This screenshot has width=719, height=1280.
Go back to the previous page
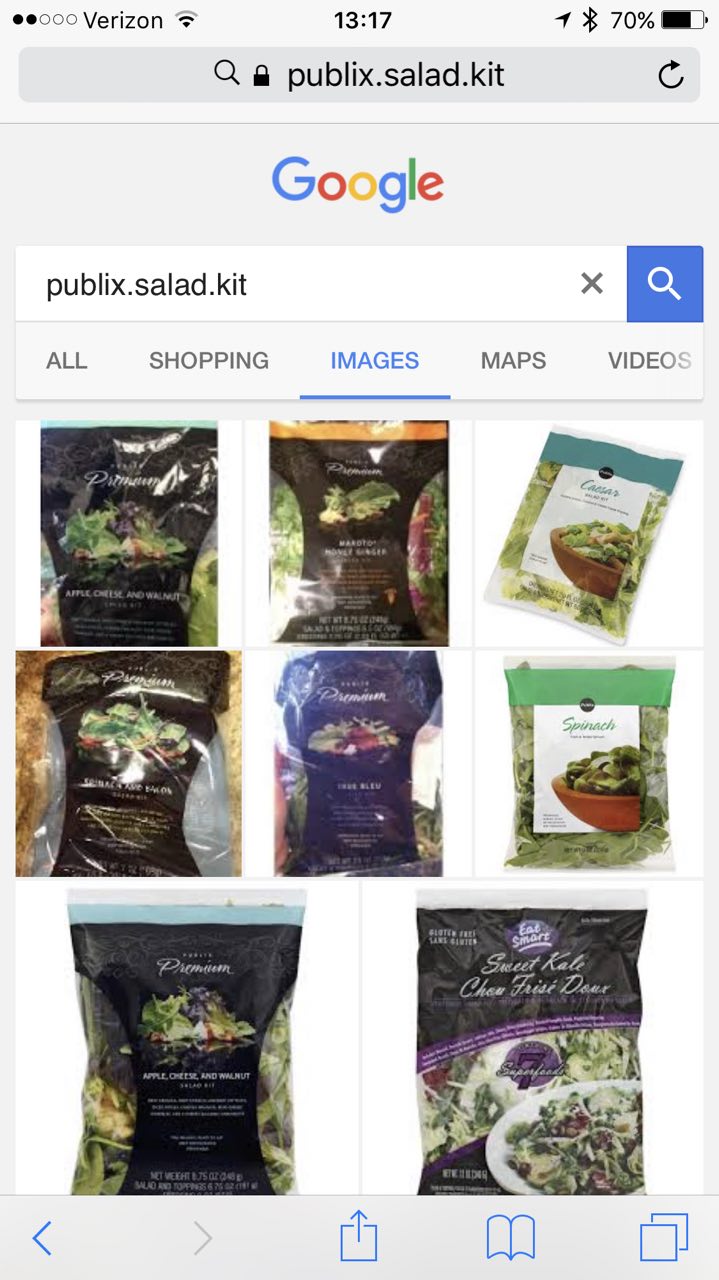pyautogui.click(x=42, y=1239)
